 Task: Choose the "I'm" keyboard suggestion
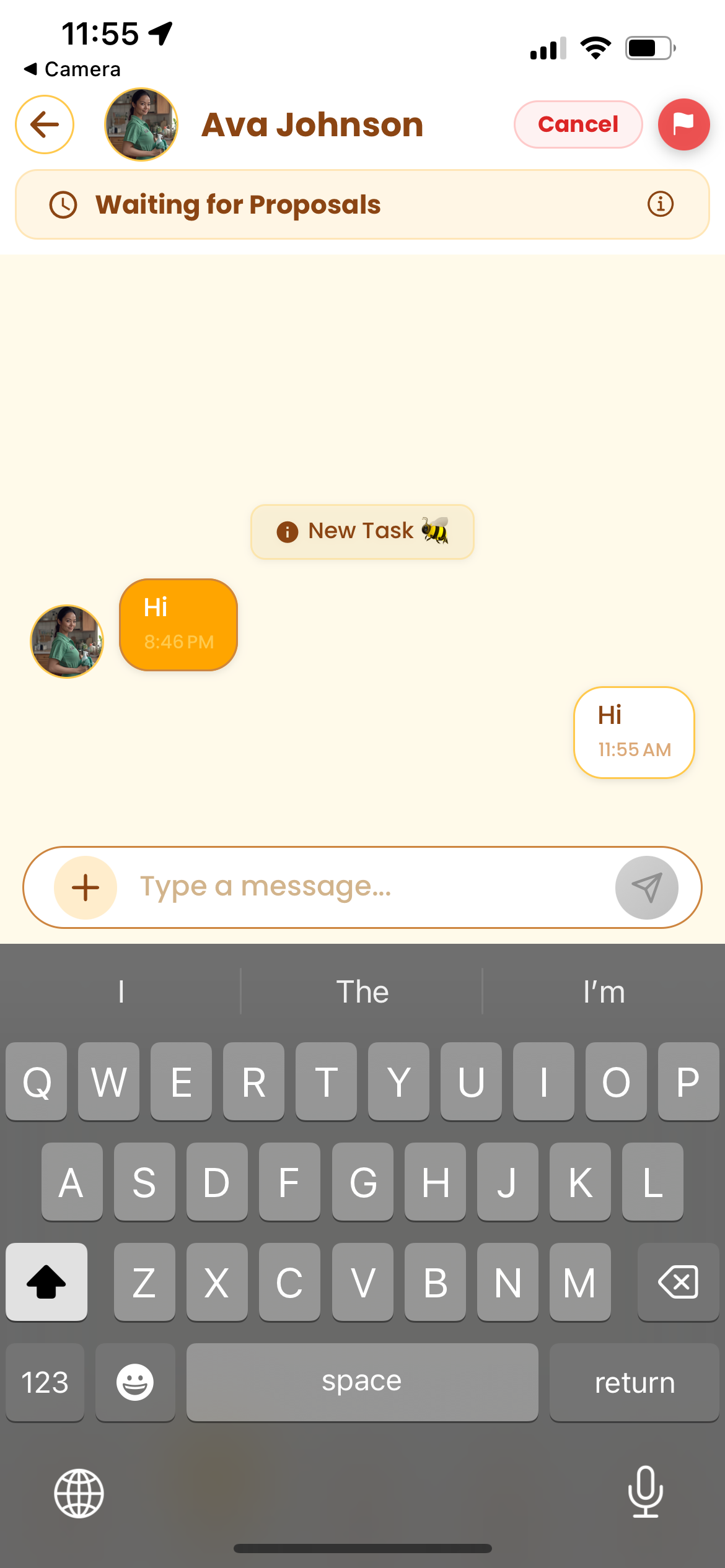[604, 992]
